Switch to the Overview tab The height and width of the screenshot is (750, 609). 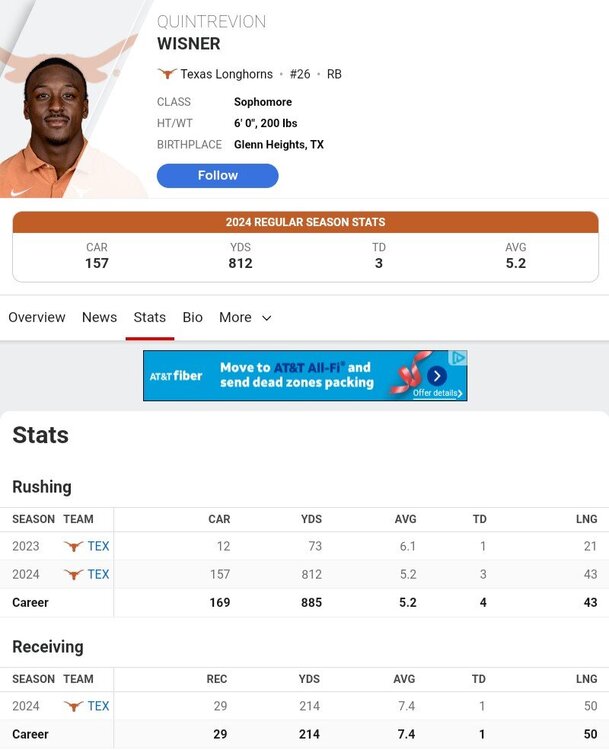pos(37,317)
